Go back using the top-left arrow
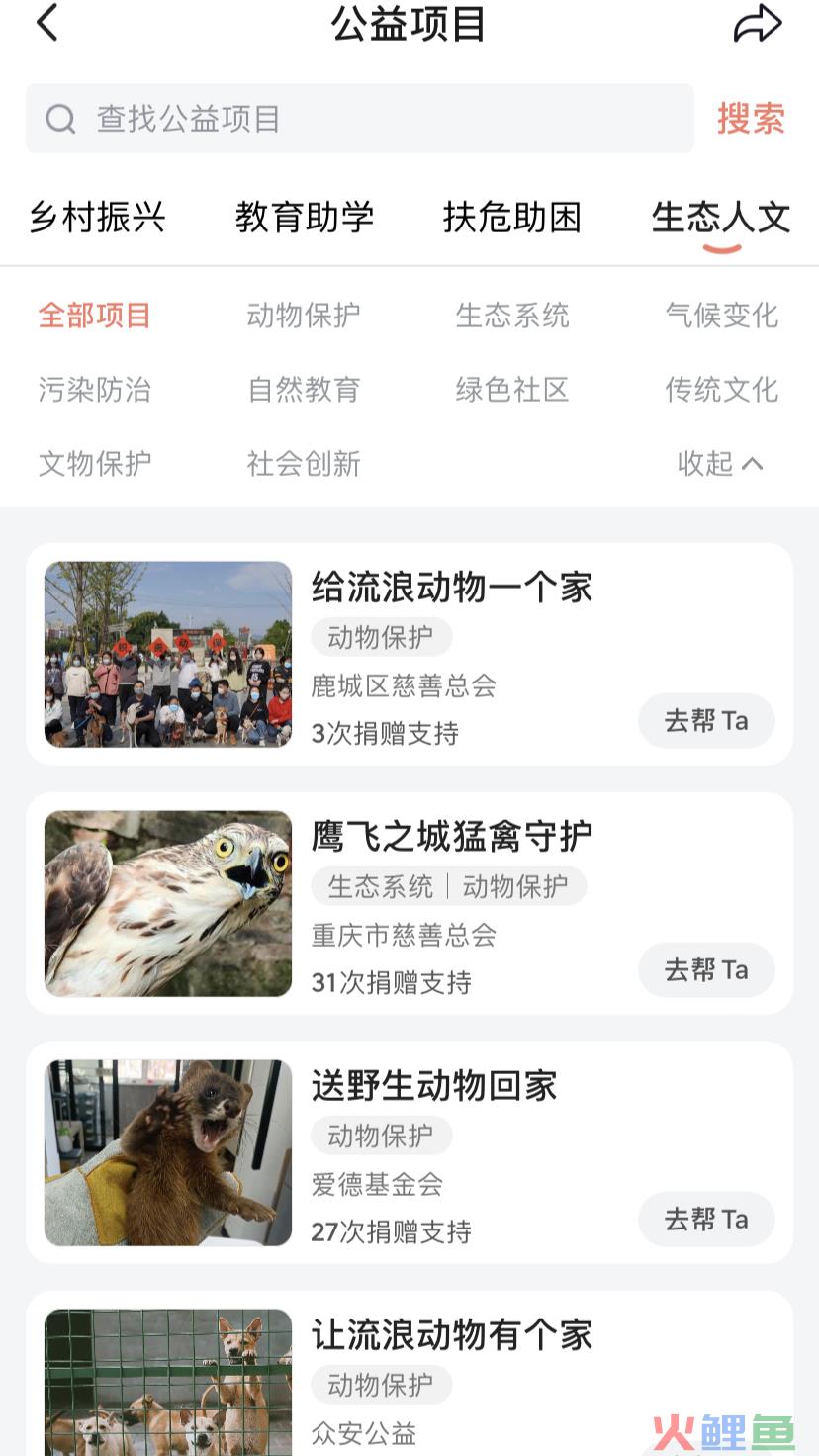The width and height of the screenshot is (819, 1456). (47, 24)
